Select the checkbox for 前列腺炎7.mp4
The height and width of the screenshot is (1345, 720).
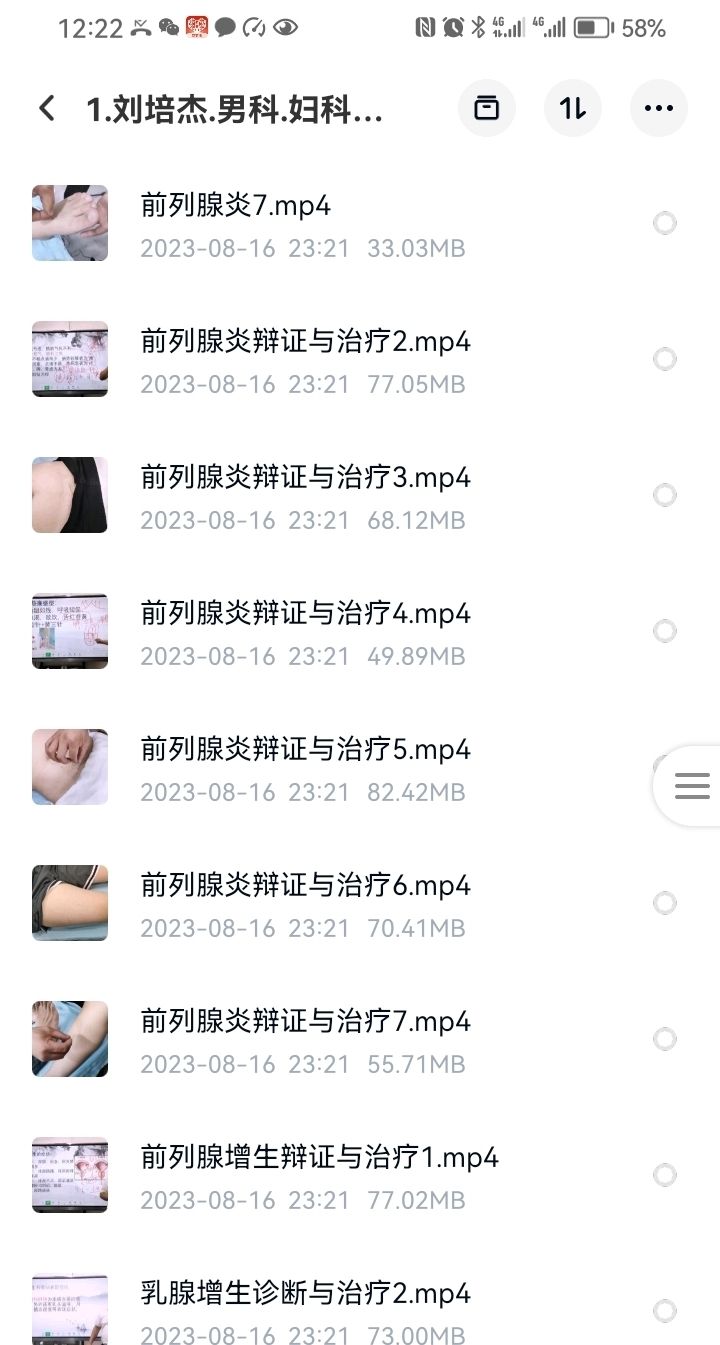665,223
